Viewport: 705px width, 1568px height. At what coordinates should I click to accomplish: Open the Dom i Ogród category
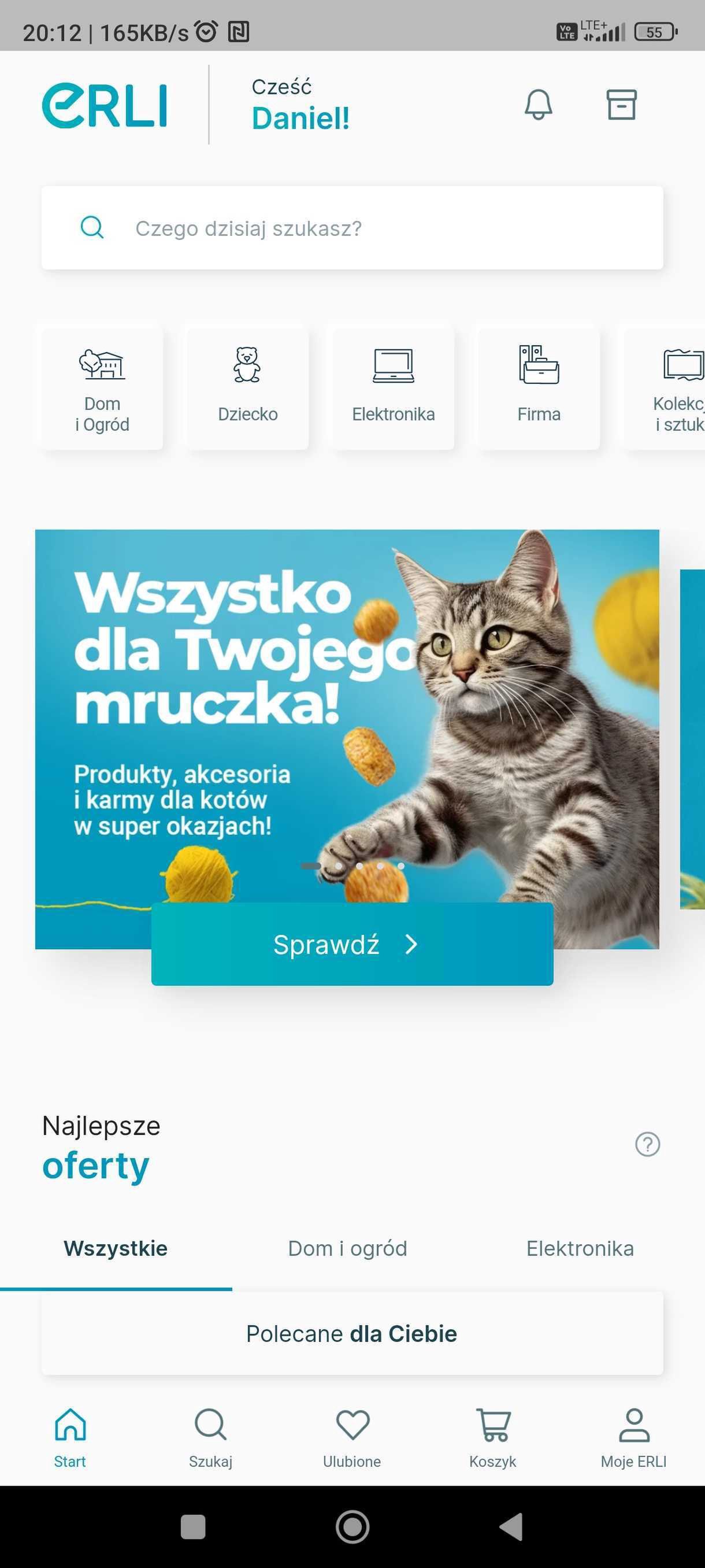[x=102, y=389]
